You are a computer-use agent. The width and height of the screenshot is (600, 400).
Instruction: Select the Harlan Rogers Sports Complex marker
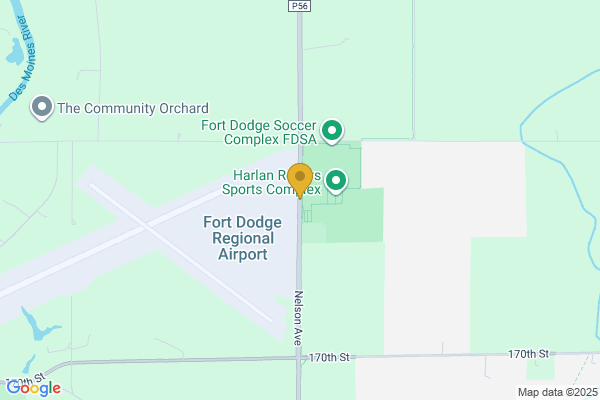tap(337, 181)
